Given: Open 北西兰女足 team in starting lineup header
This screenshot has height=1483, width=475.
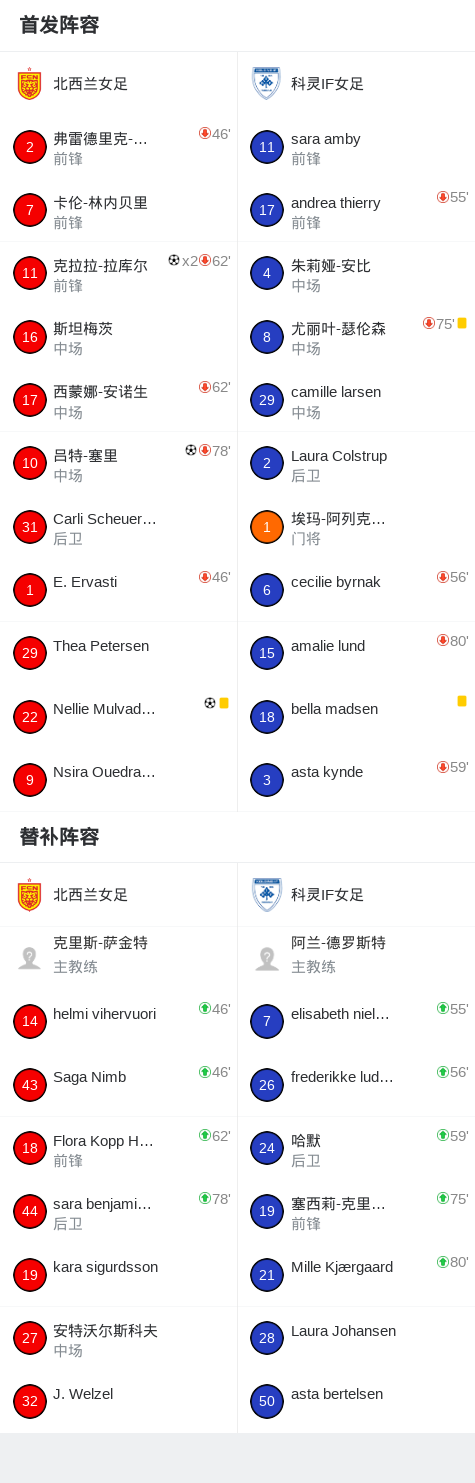Looking at the screenshot, I should 118,84.
